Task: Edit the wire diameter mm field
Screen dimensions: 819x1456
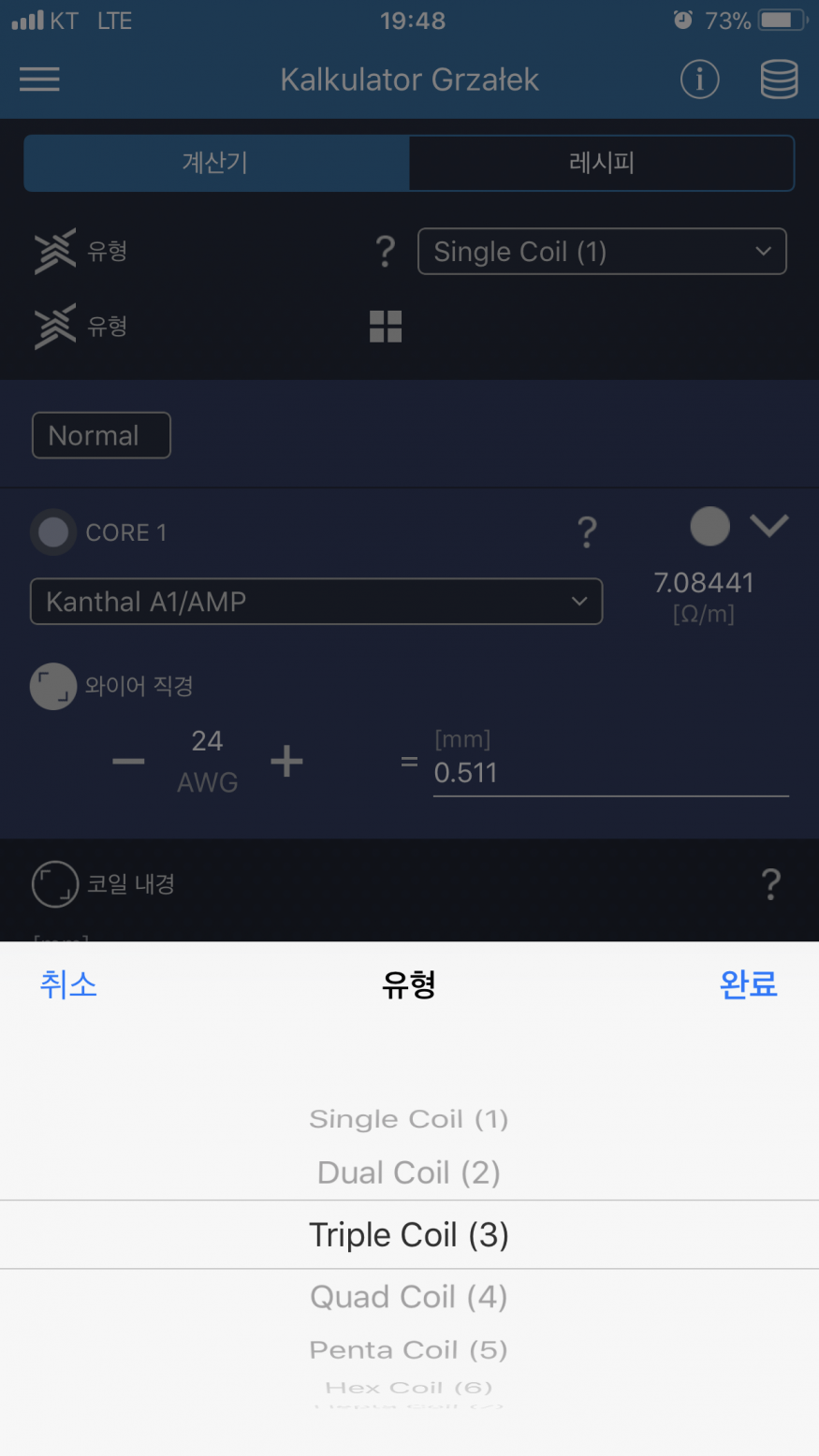Action: 608,773
